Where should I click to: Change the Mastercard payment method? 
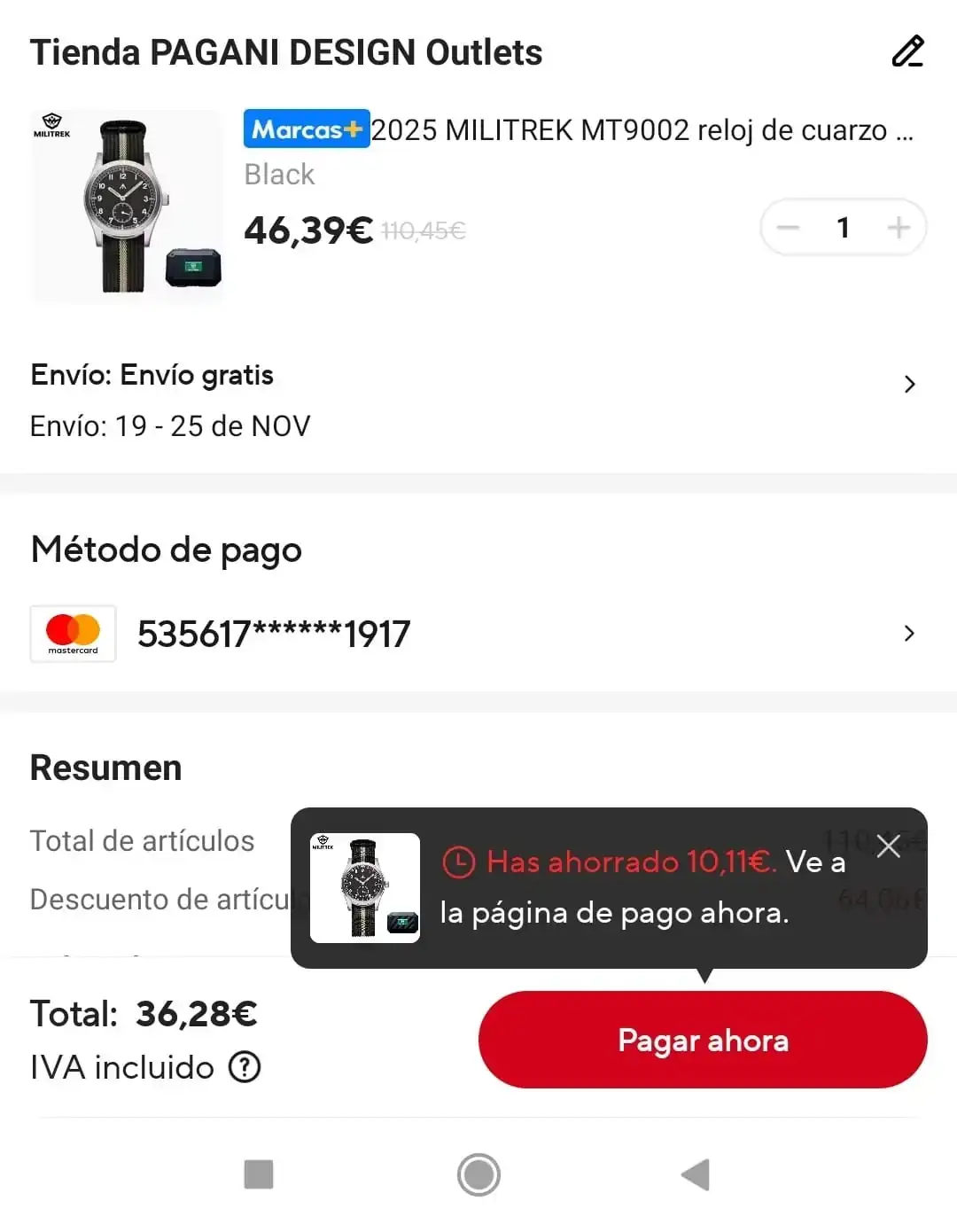(908, 634)
